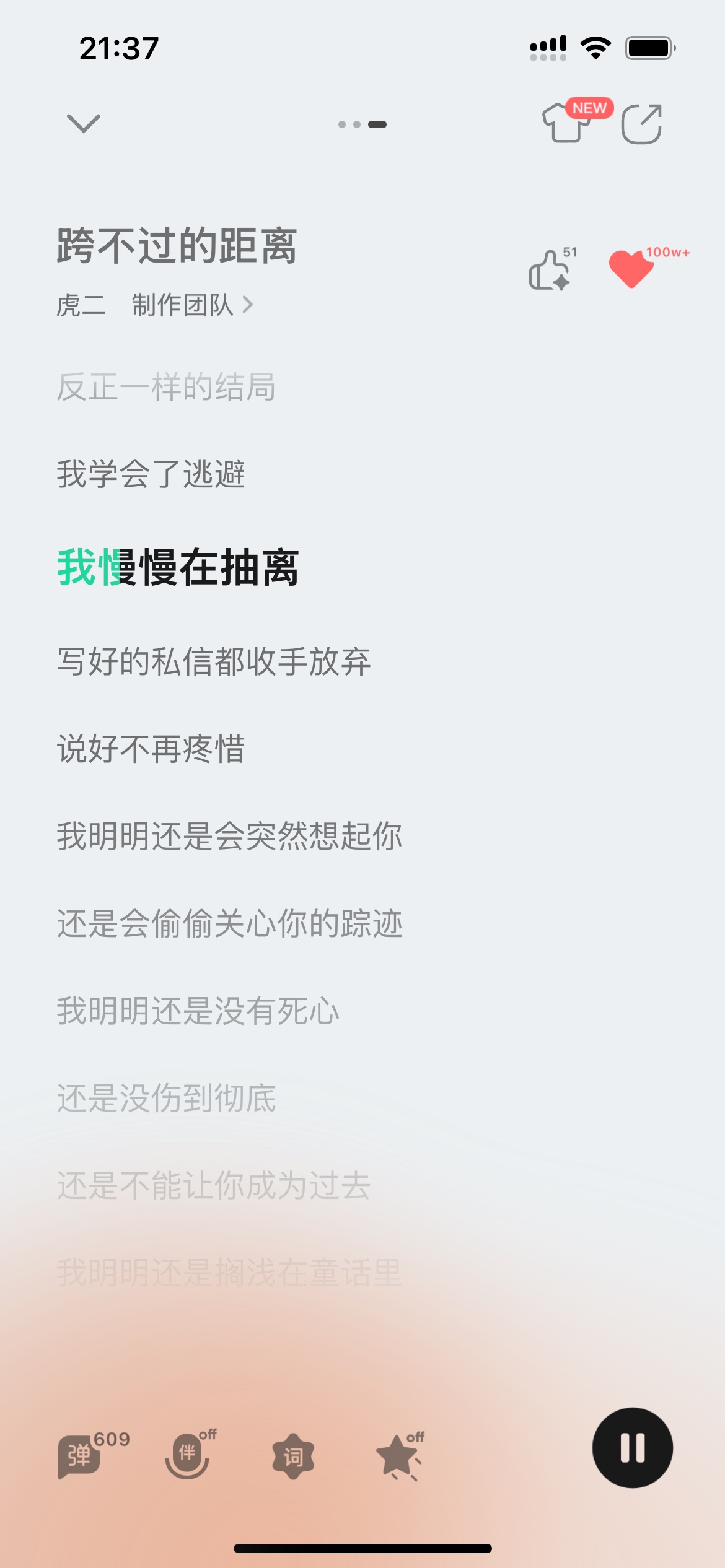Screen dimensions: 725x1568
Task: Tap the page indicator dots
Action: [x=362, y=124]
